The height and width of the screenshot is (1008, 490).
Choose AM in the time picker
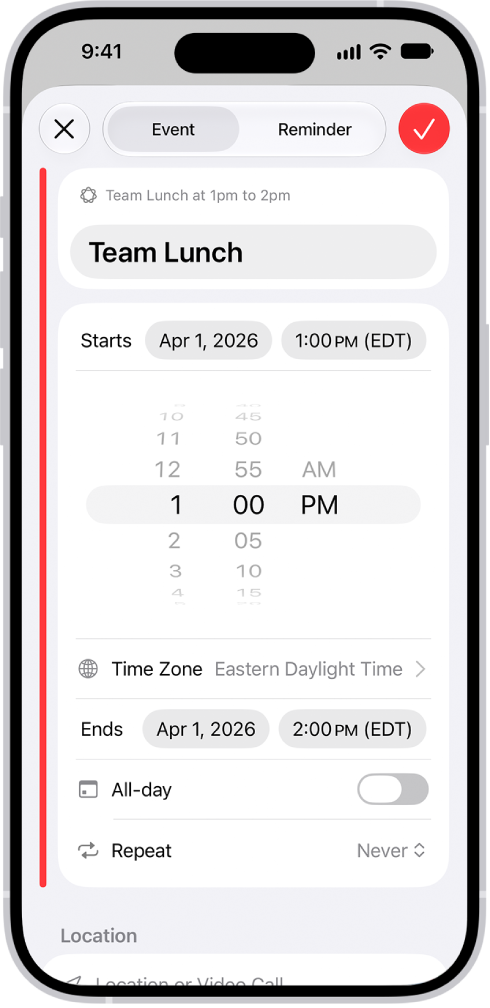319,469
